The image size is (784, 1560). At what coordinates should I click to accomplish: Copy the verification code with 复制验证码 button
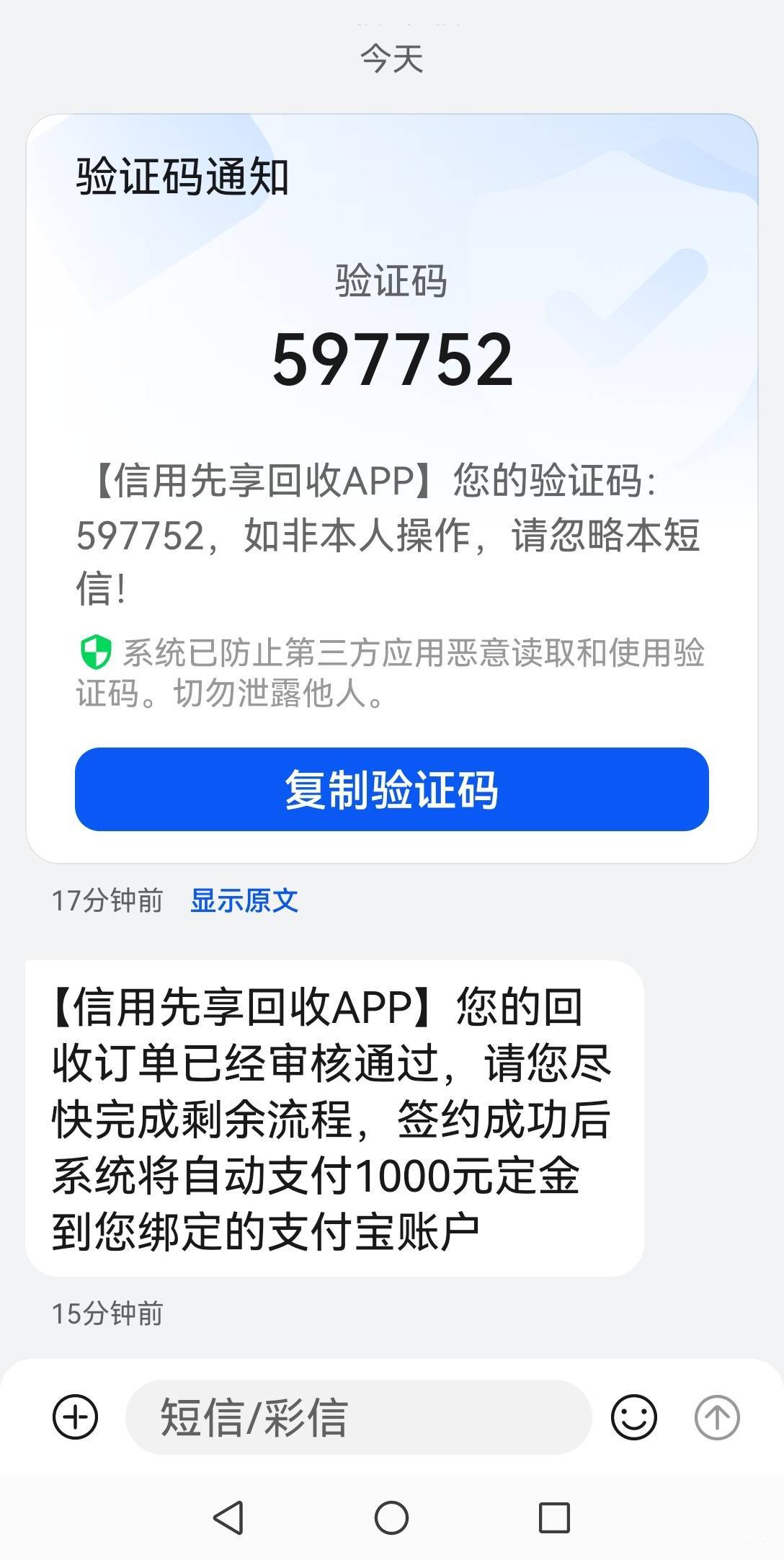[x=391, y=789]
